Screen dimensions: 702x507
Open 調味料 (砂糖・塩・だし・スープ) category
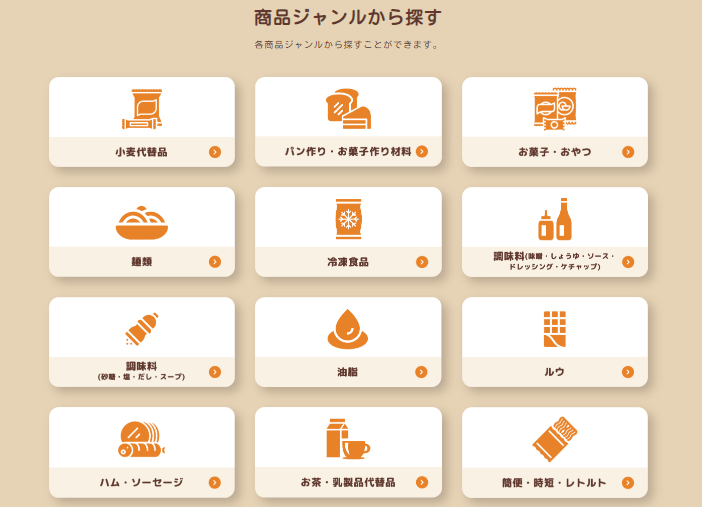click(142, 342)
